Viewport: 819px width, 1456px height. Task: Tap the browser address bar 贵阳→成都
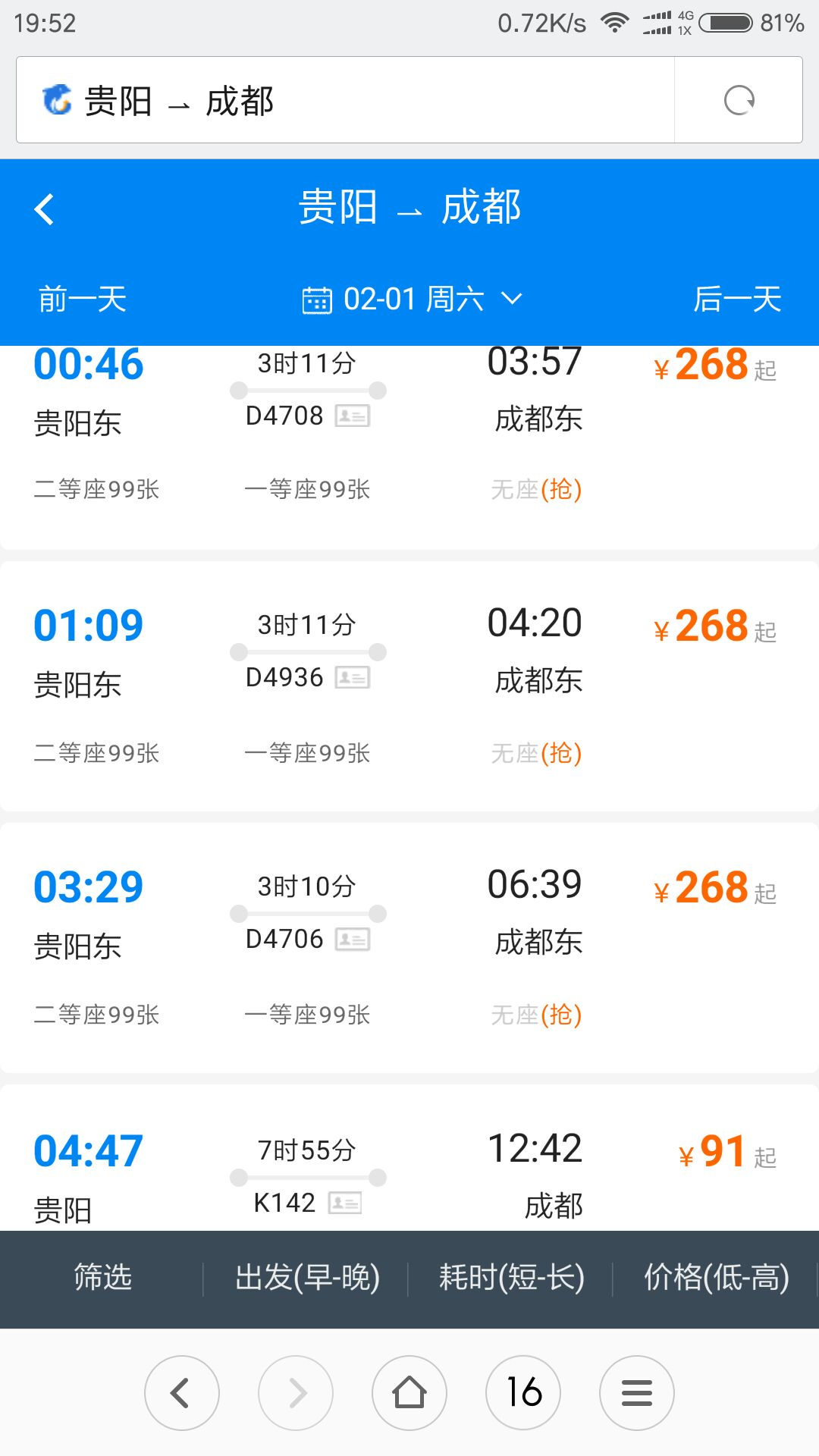[x=345, y=100]
